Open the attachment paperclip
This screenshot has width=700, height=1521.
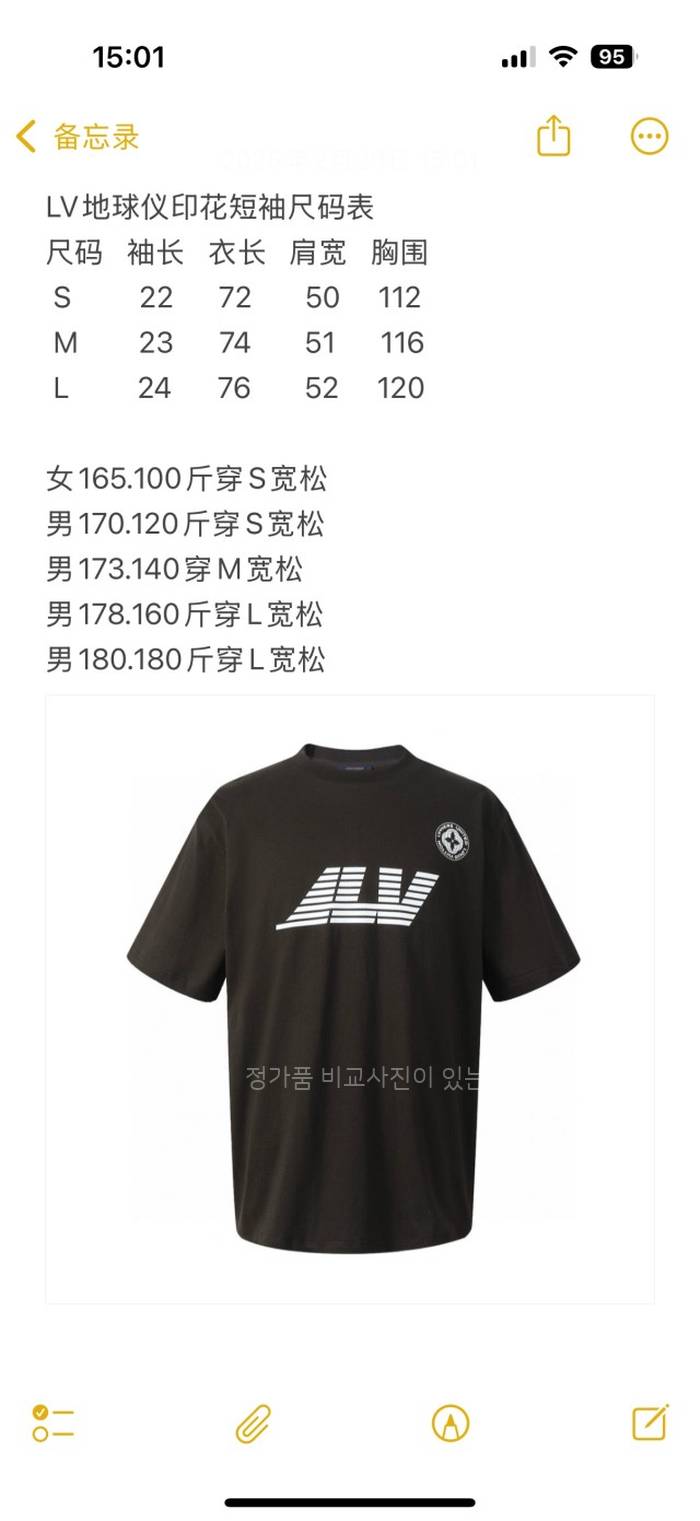[x=253, y=1422]
